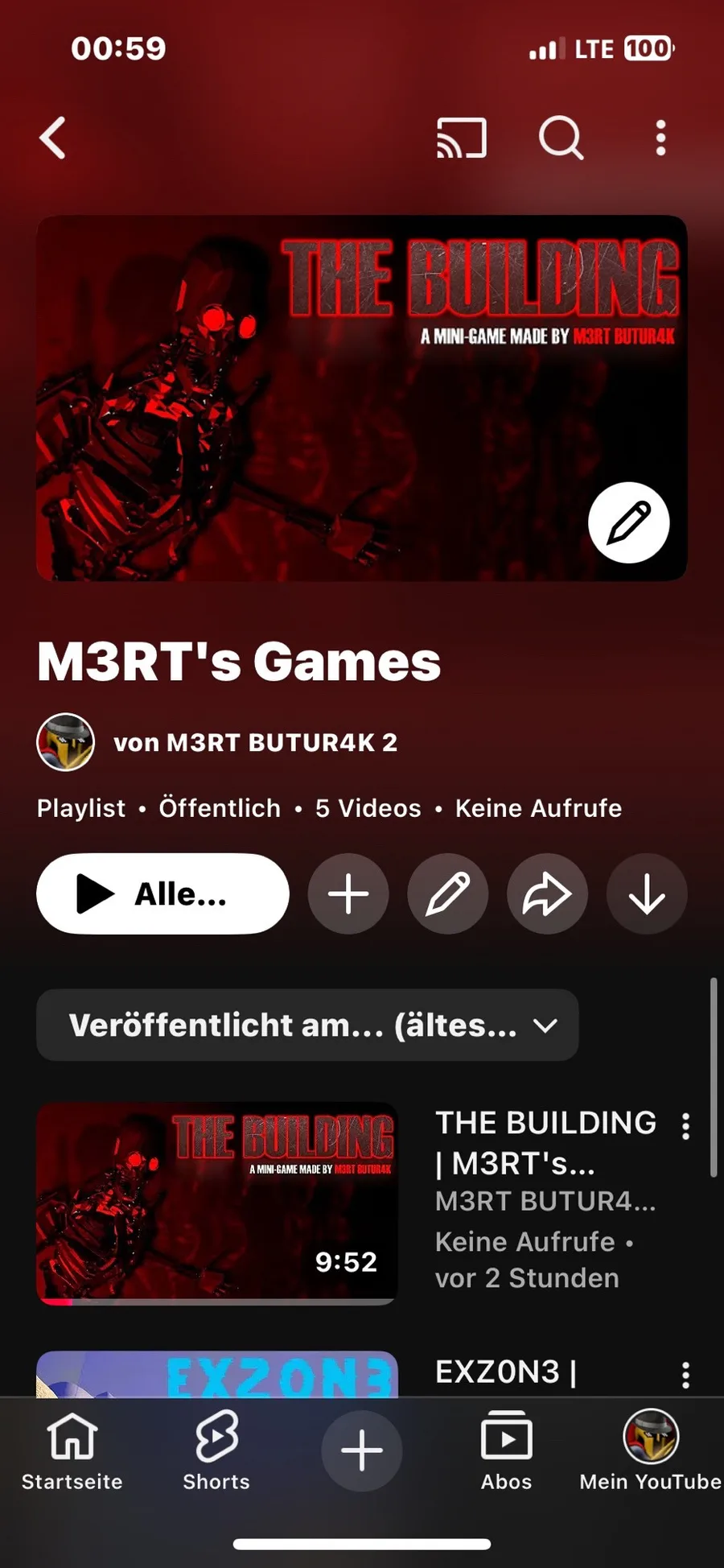The image size is (724, 1568).
Task: Download the playlist for offline viewing
Action: (x=647, y=893)
